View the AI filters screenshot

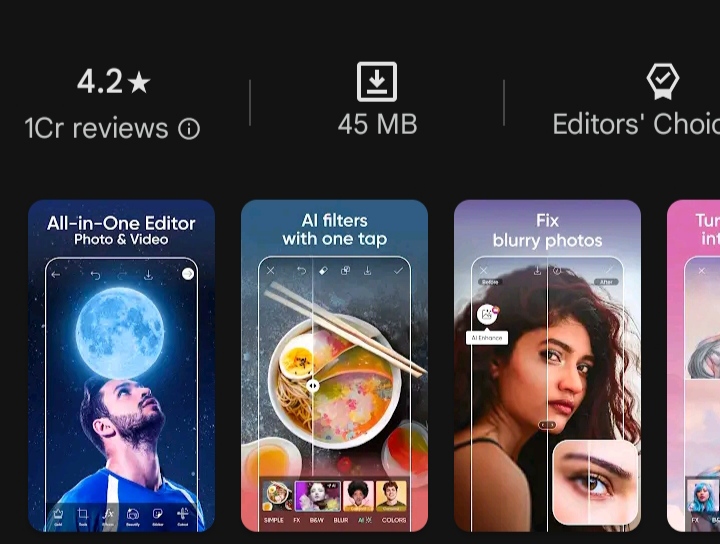[334, 366]
